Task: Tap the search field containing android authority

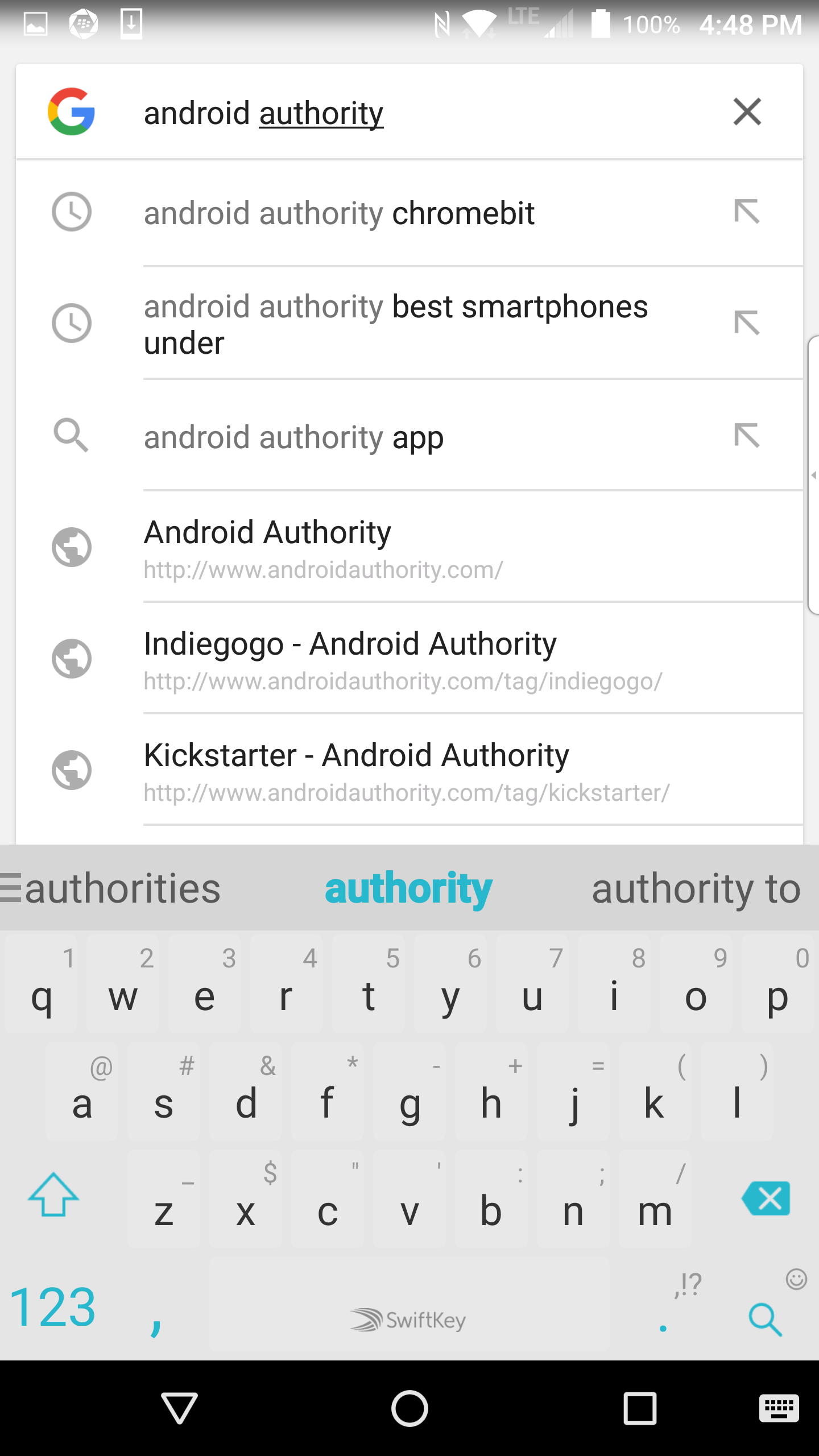Action: 398,113
